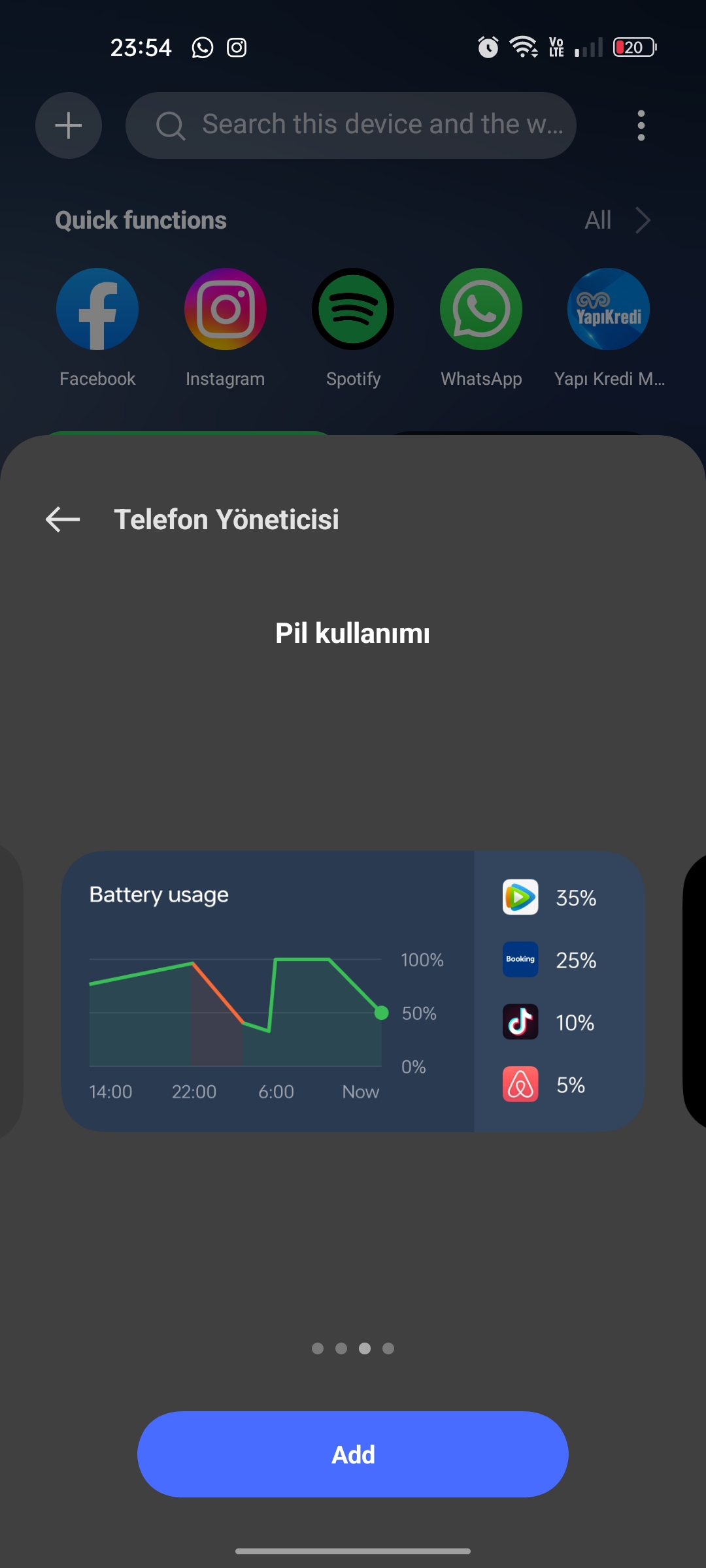This screenshot has height=1568, width=706.
Task: Go back from Telefon Yöneticisi
Action: tap(63, 519)
